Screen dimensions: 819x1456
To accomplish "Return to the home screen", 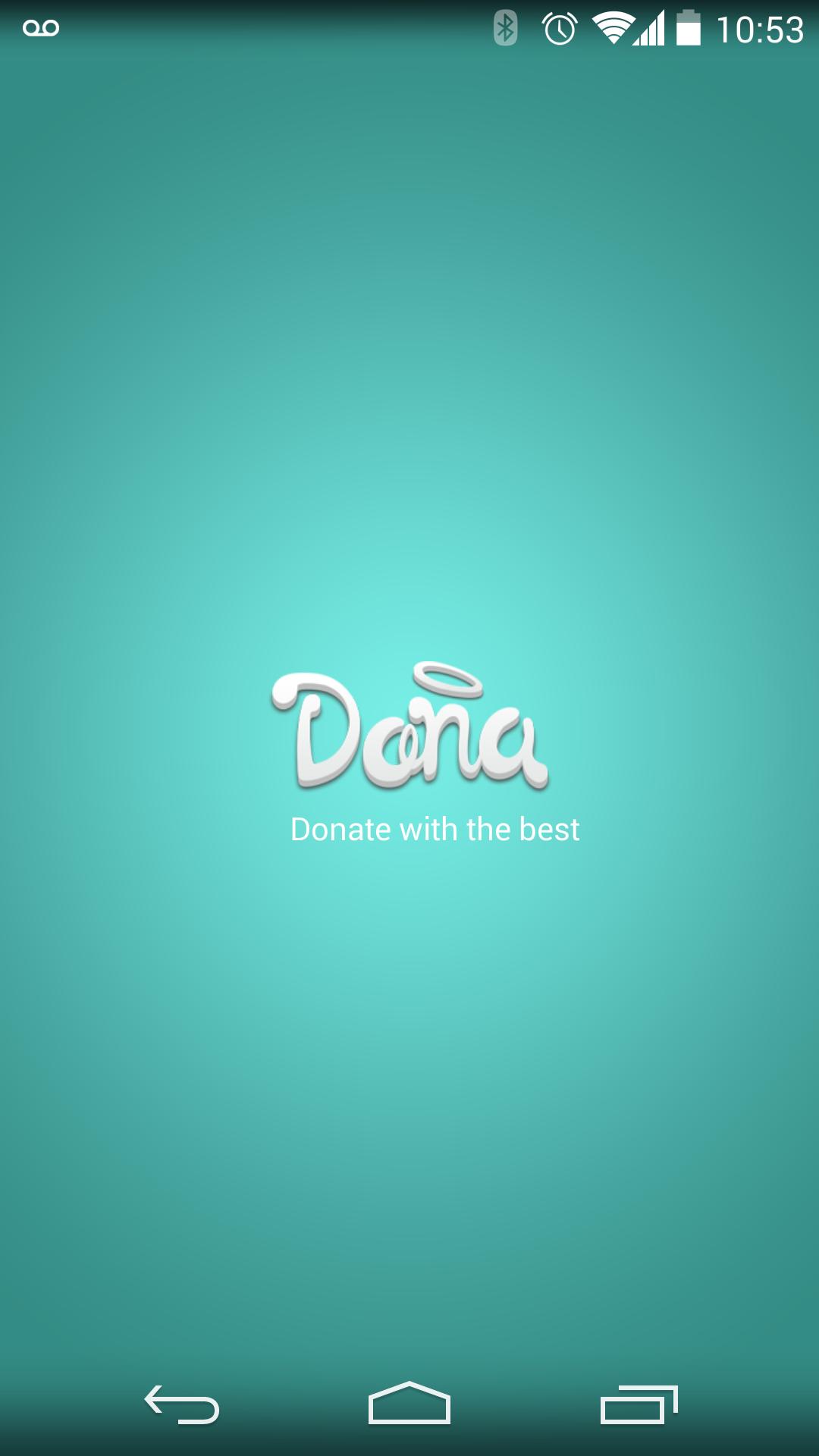I will pyautogui.click(x=409, y=1404).
